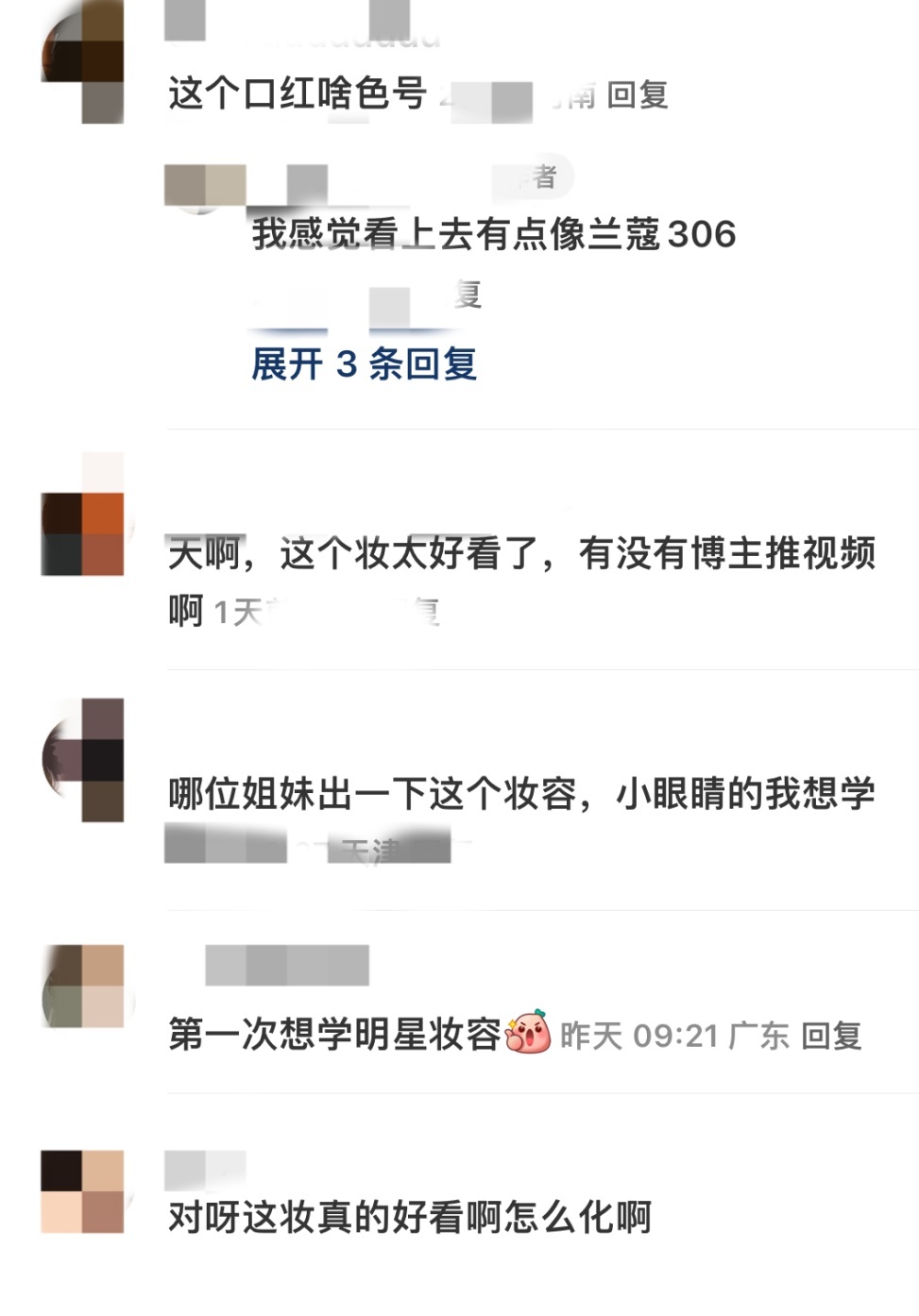The height and width of the screenshot is (1316, 919).
Task: Reply to the 口红啥色号 comment
Action: click(x=637, y=94)
